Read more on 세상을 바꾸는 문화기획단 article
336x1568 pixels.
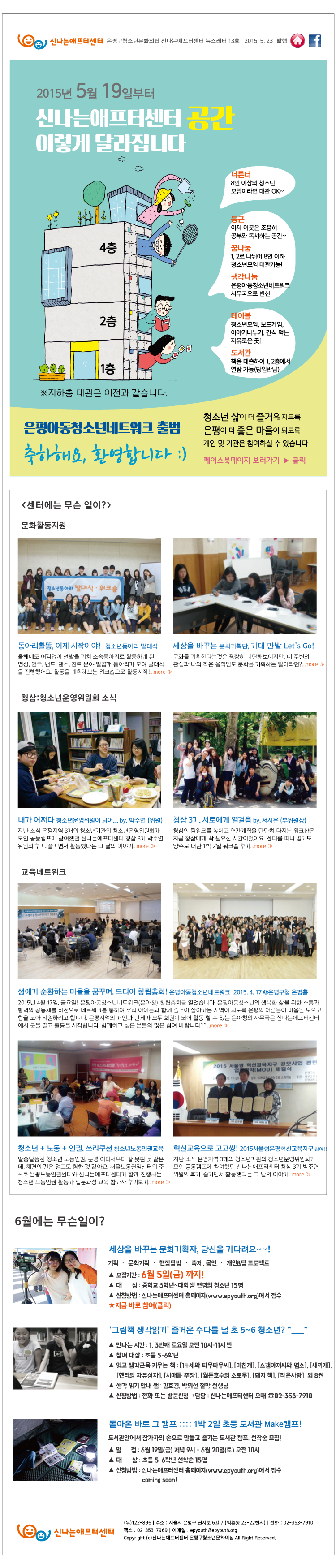314,664
